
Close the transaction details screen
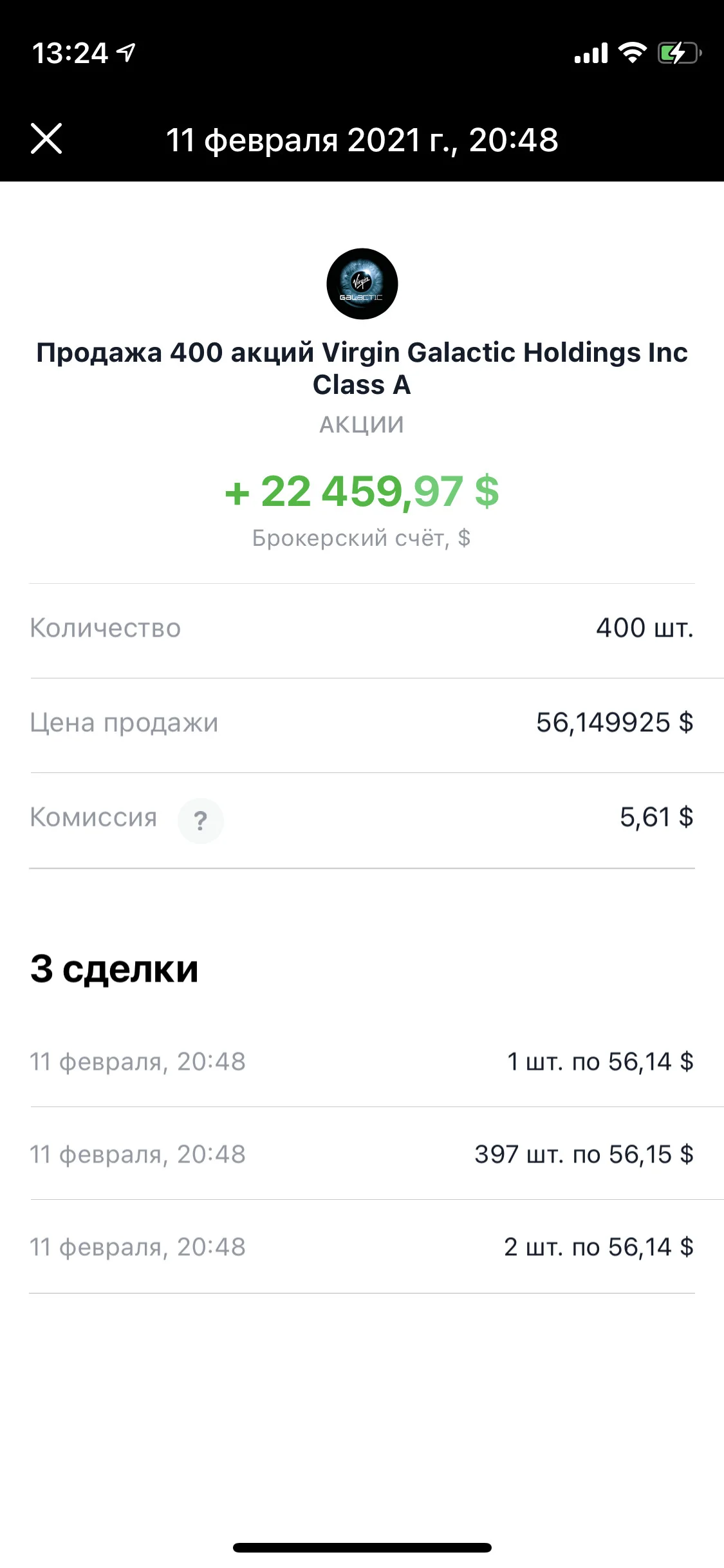[x=46, y=138]
